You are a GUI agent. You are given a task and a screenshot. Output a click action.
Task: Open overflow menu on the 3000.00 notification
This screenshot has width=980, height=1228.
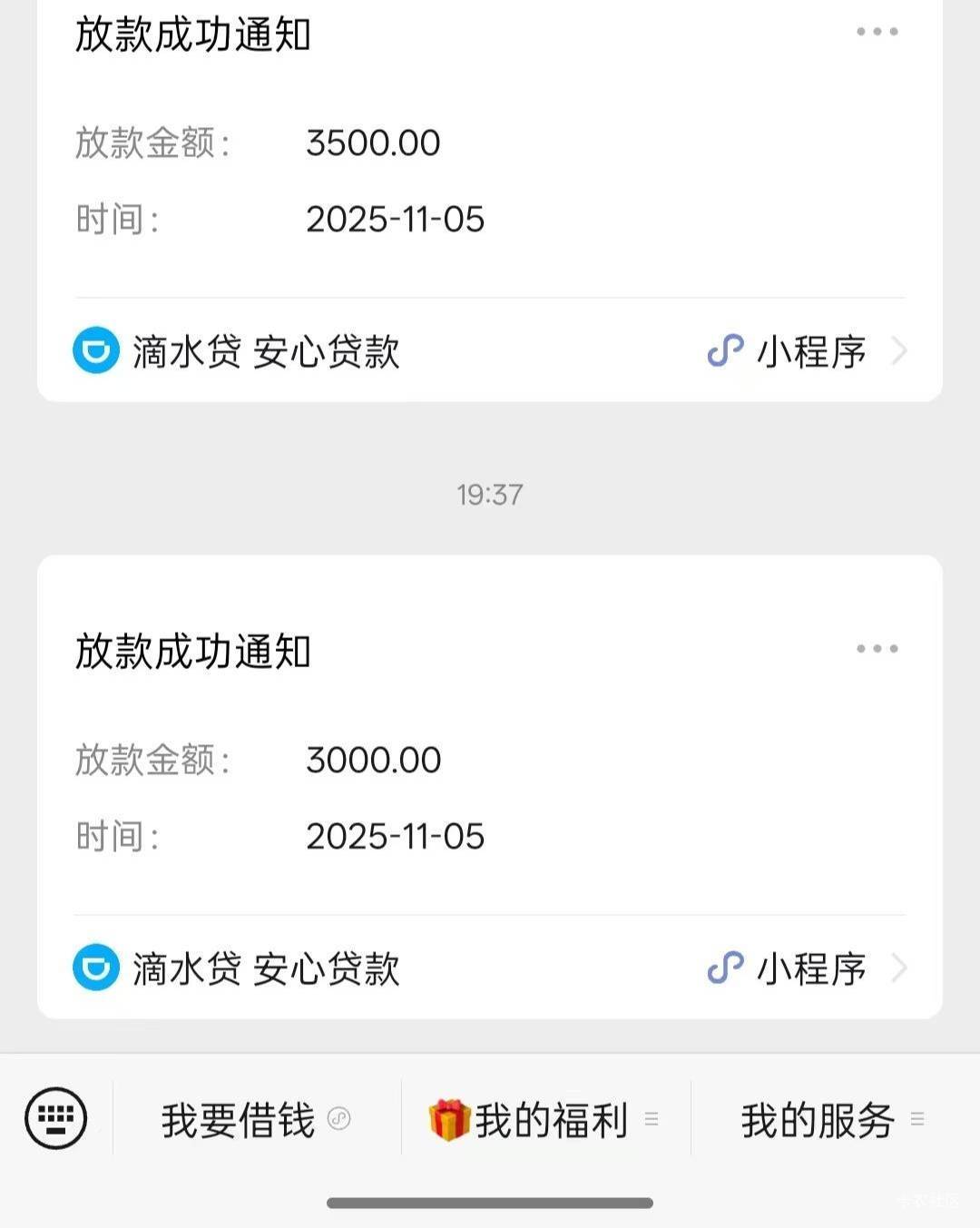[x=877, y=649]
